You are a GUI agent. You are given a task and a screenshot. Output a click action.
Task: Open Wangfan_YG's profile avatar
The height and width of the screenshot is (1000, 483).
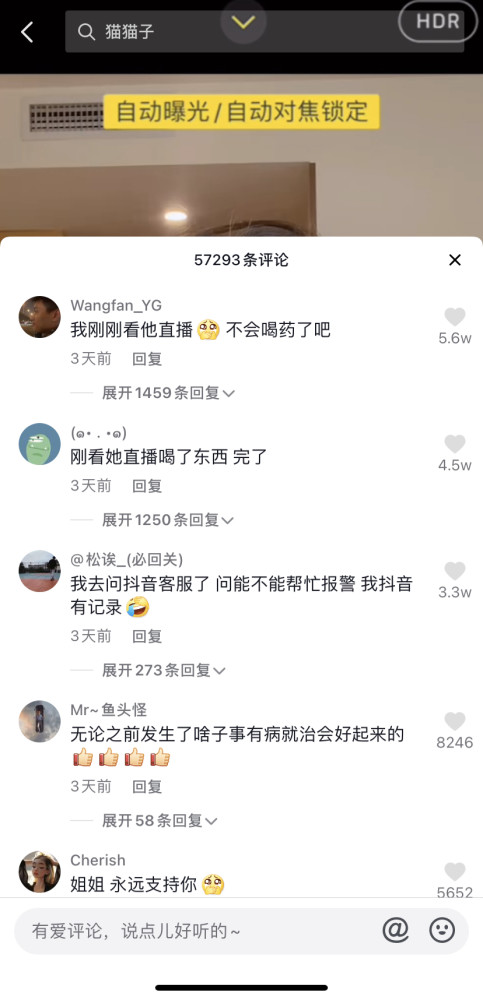click(x=40, y=317)
